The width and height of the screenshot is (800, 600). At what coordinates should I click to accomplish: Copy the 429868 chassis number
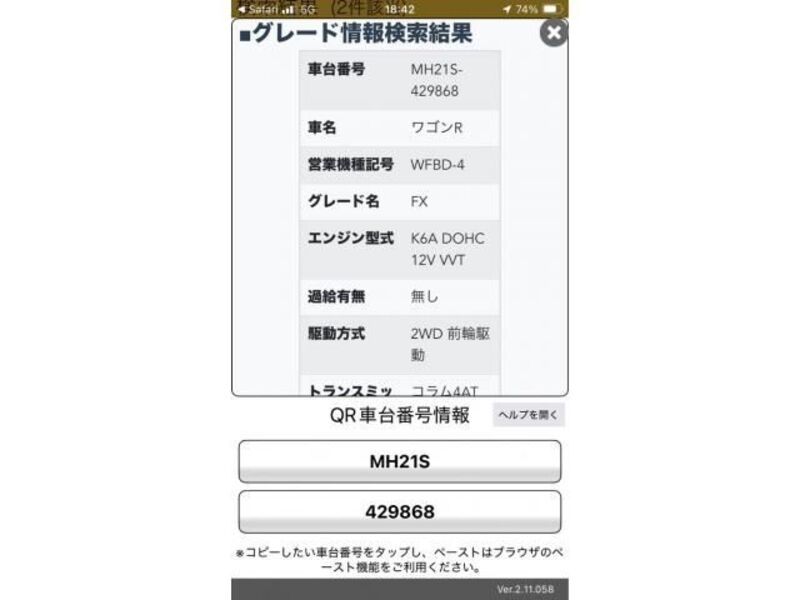[399, 512]
